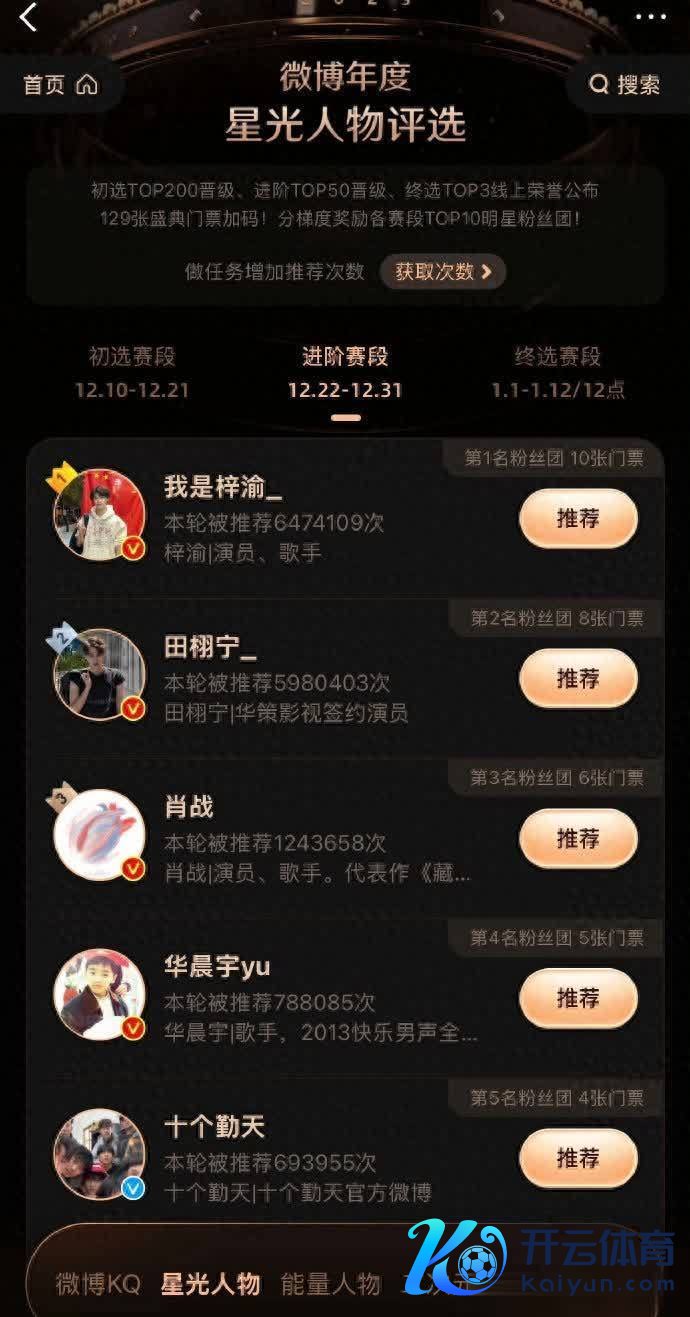
Task: Switch to the 能量人物 category tab
Action: point(331,1284)
